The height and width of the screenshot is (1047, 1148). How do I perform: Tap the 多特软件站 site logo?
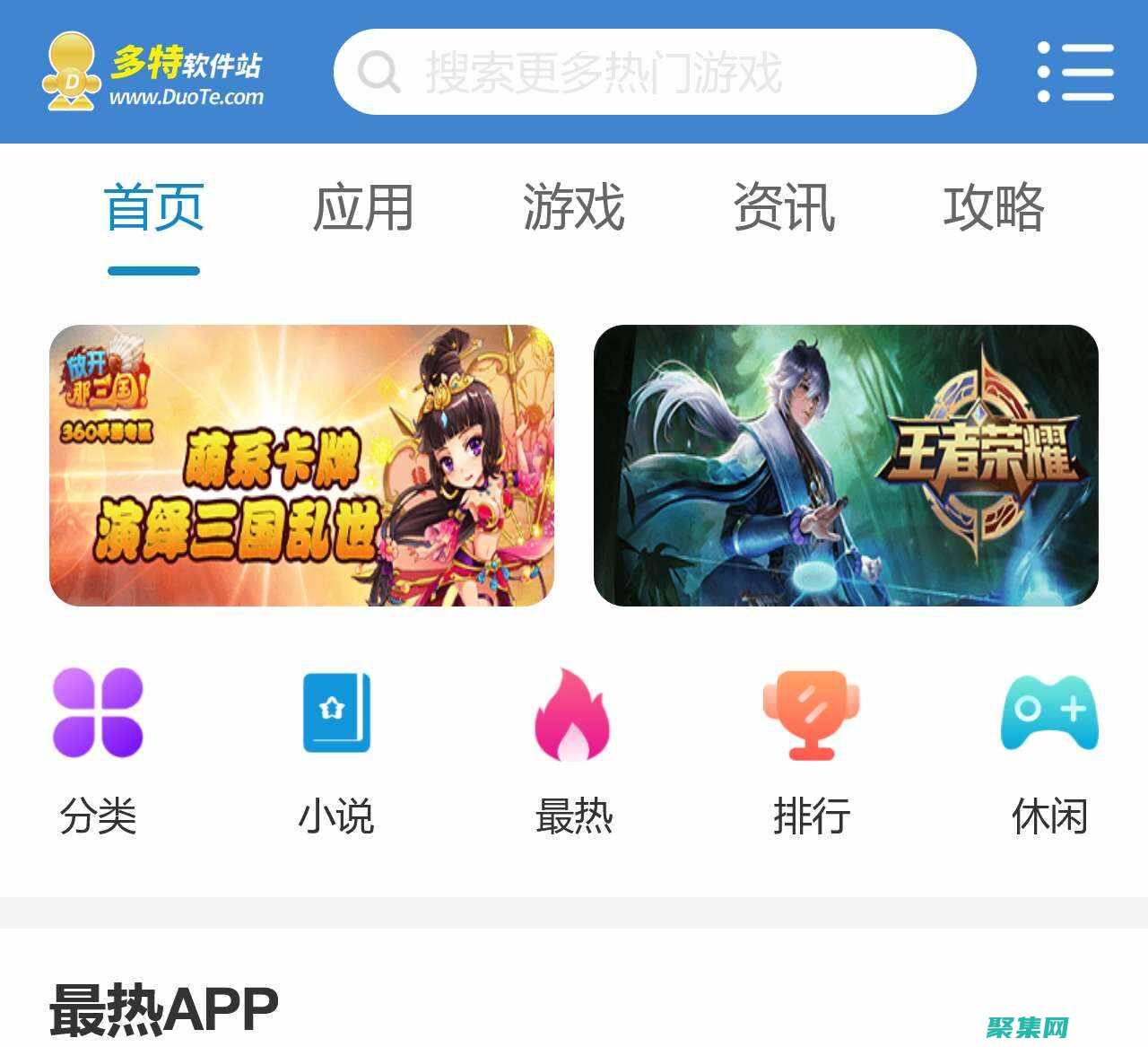(153, 72)
